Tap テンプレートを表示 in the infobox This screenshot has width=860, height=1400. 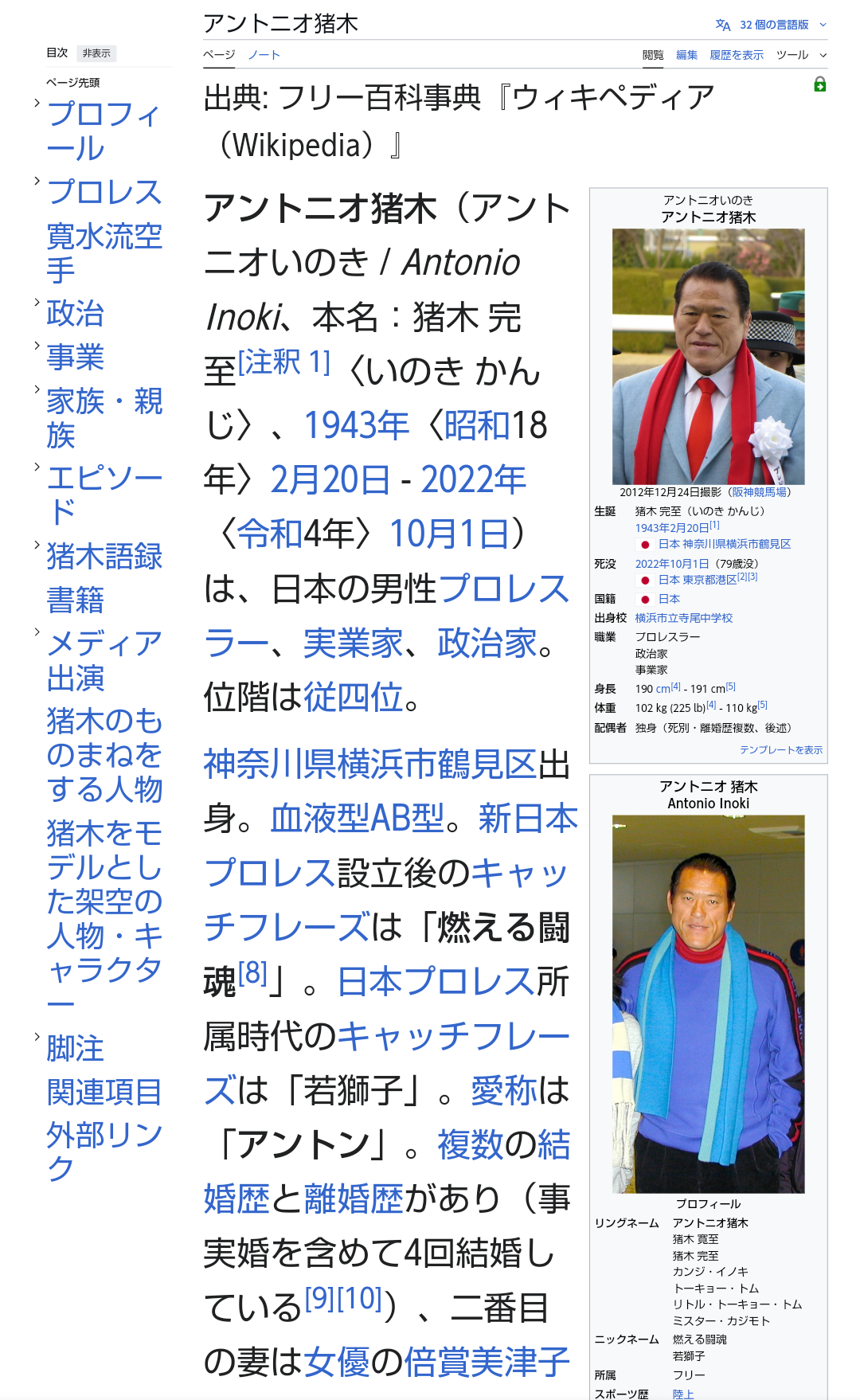[780, 750]
